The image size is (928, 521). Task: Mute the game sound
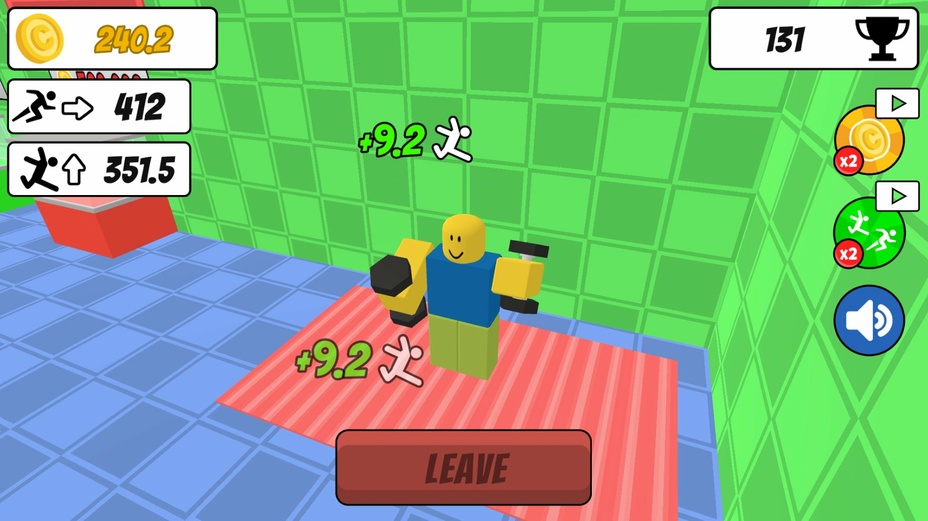[x=869, y=321]
